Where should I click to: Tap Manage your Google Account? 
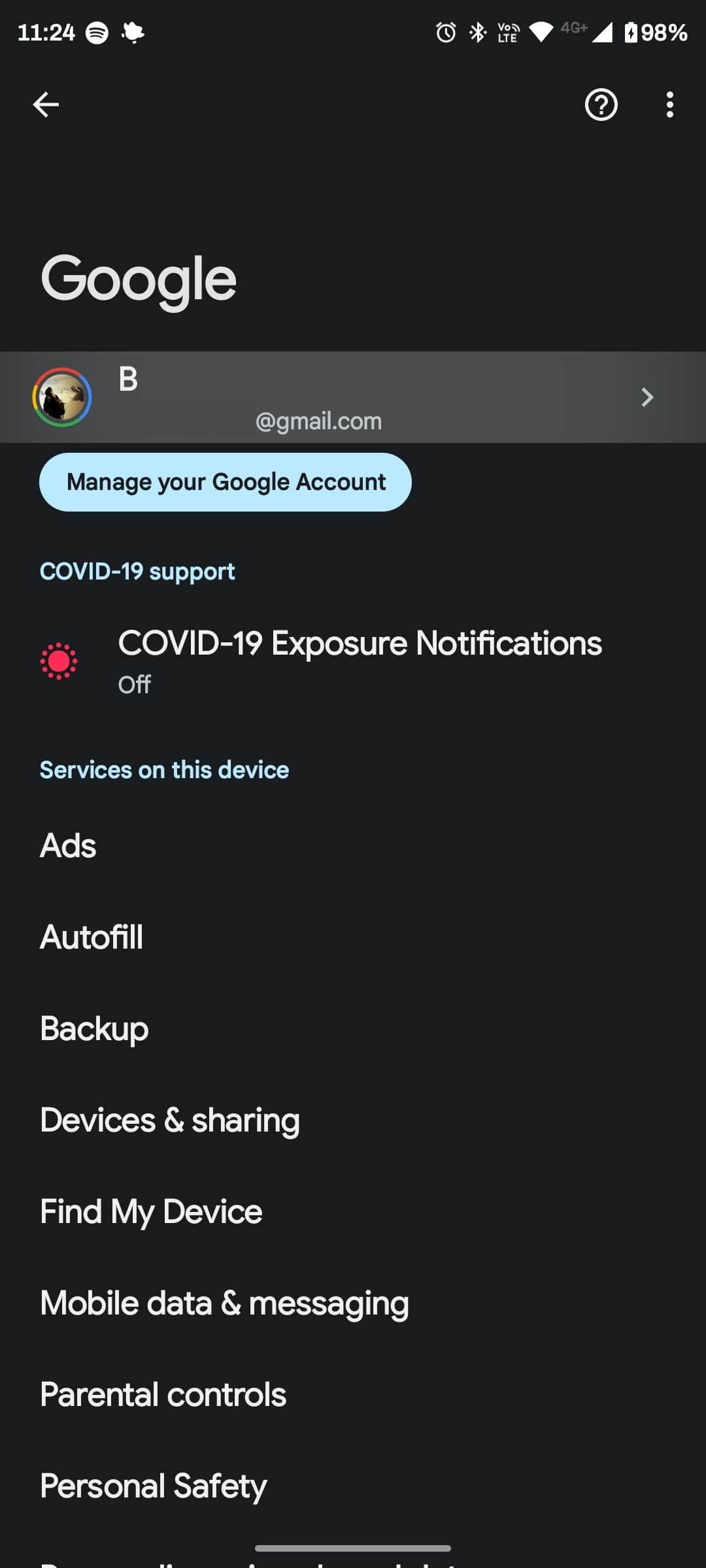coord(226,482)
